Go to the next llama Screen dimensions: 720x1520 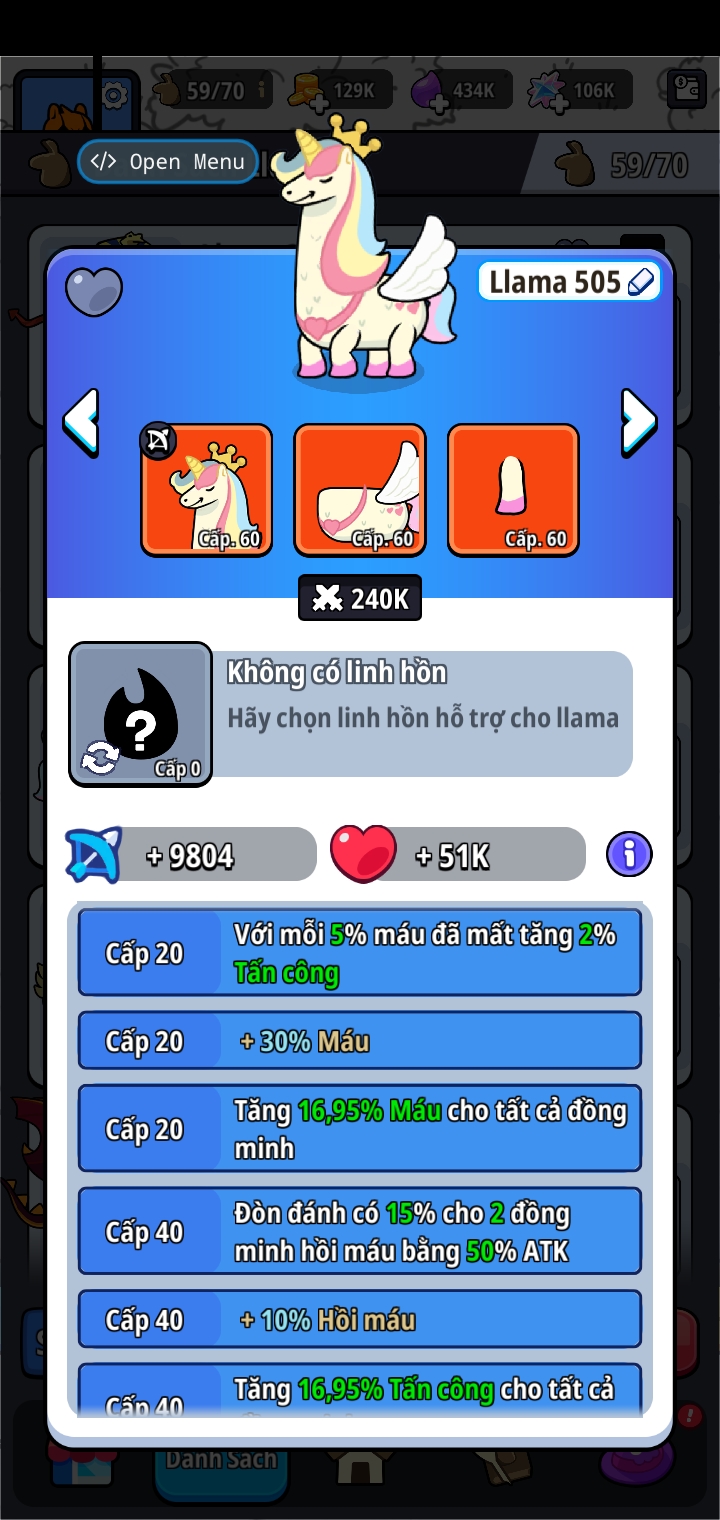tap(638, 422)
